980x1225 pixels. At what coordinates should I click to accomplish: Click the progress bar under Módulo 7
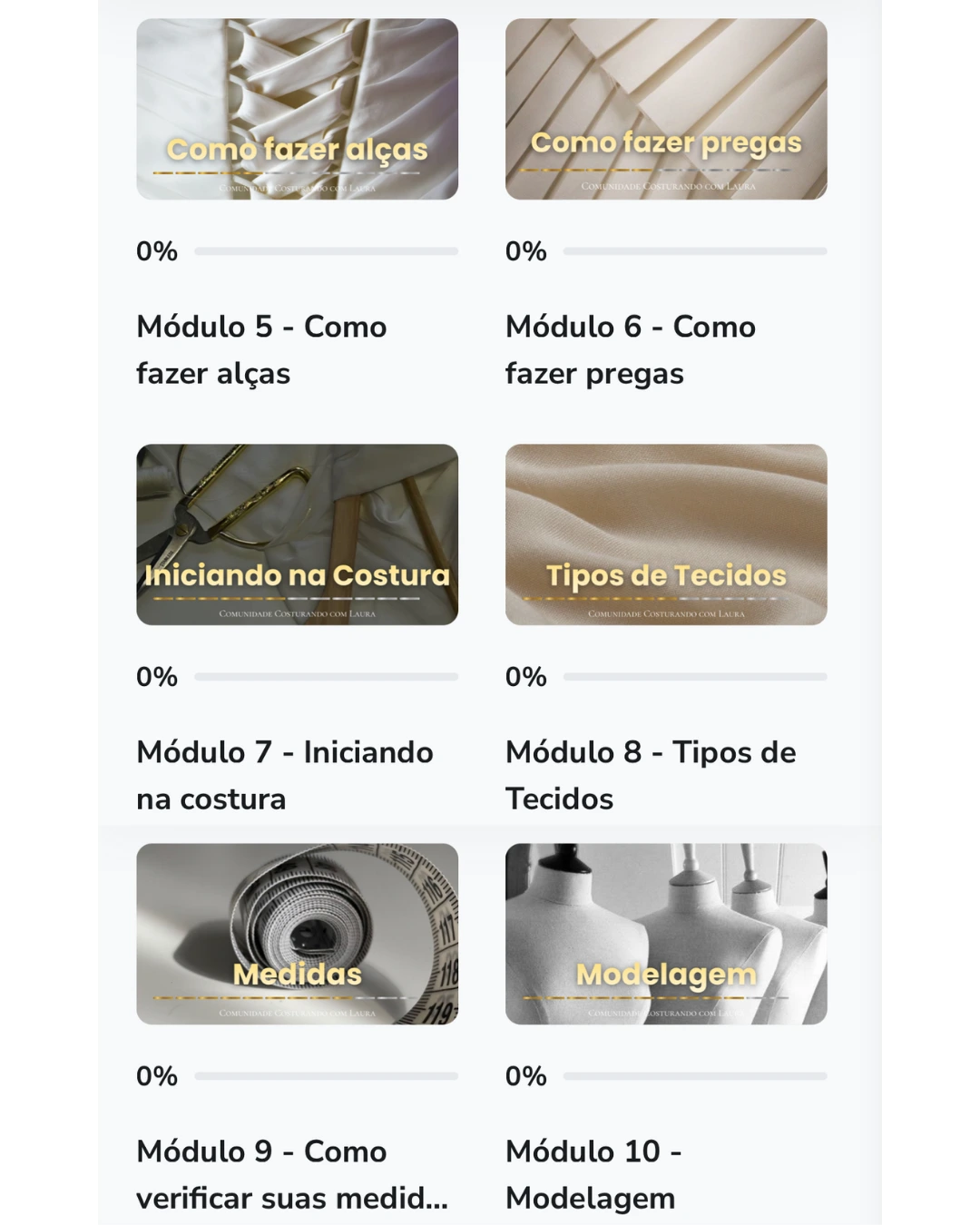click(327, 676)
